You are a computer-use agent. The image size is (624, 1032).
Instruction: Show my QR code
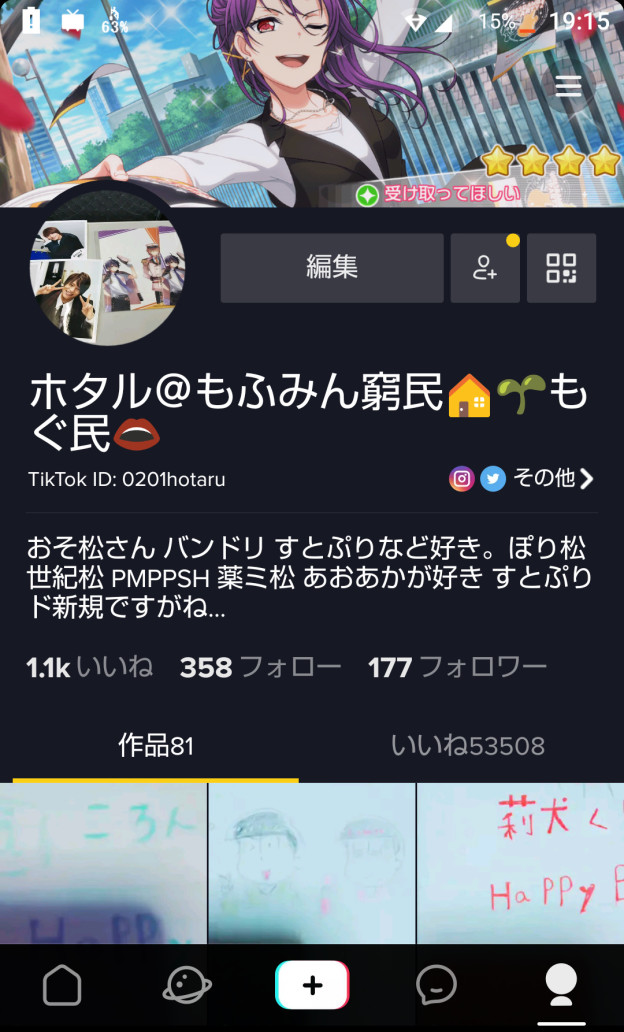[561, 268]
